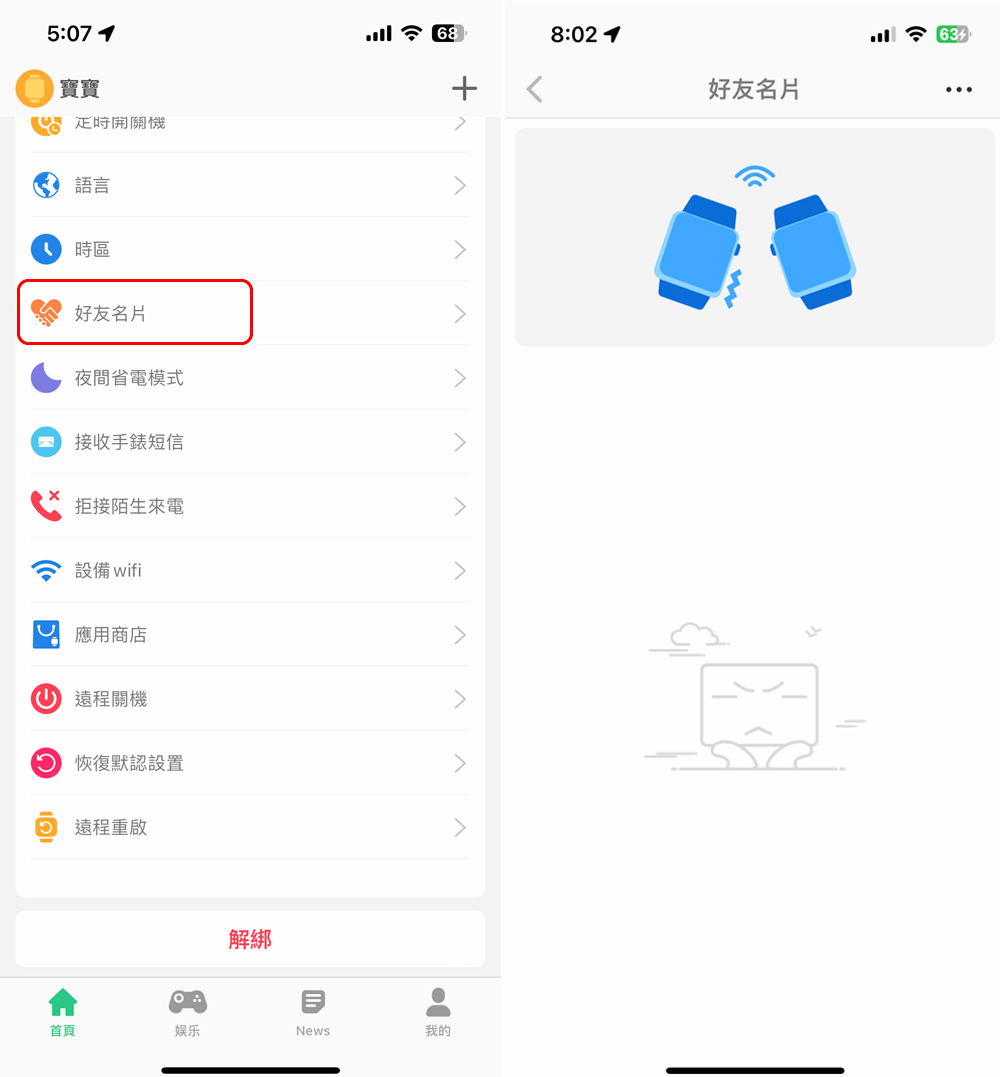Switch to the 娛乐 entertainment tab
The height and width of the screenshot is (1077, 1000).
click(x=187, y=1012)
